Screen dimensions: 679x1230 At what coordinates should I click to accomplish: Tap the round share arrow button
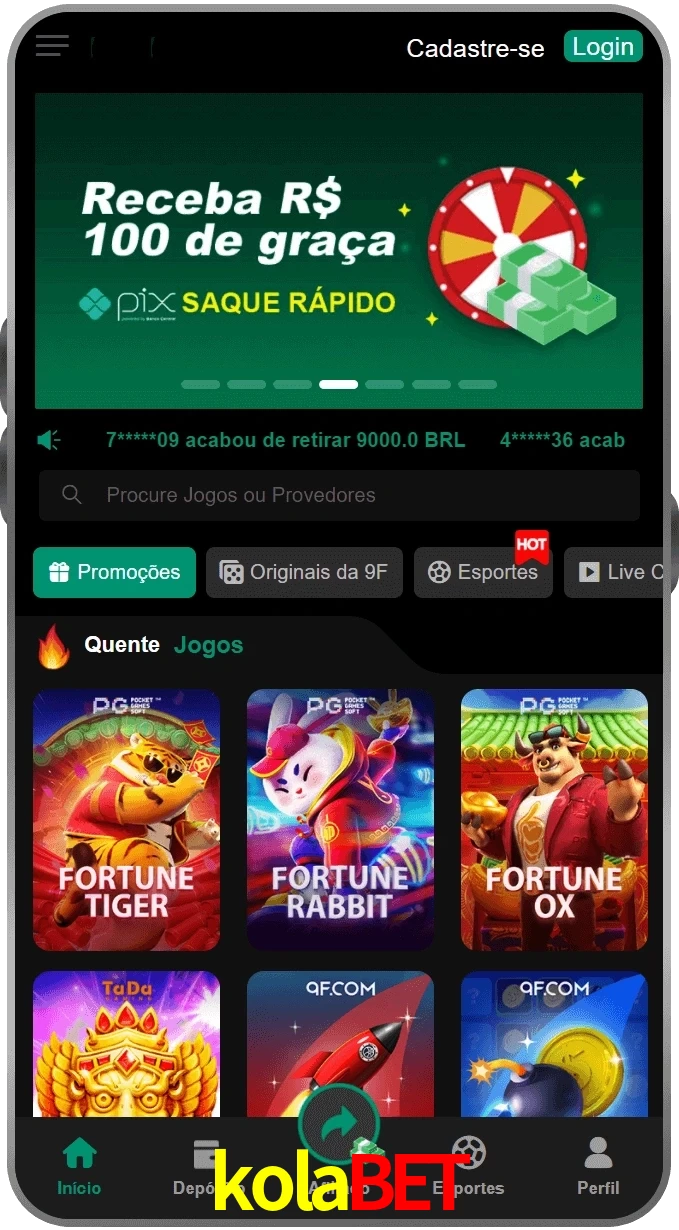tap(339, 1123)
